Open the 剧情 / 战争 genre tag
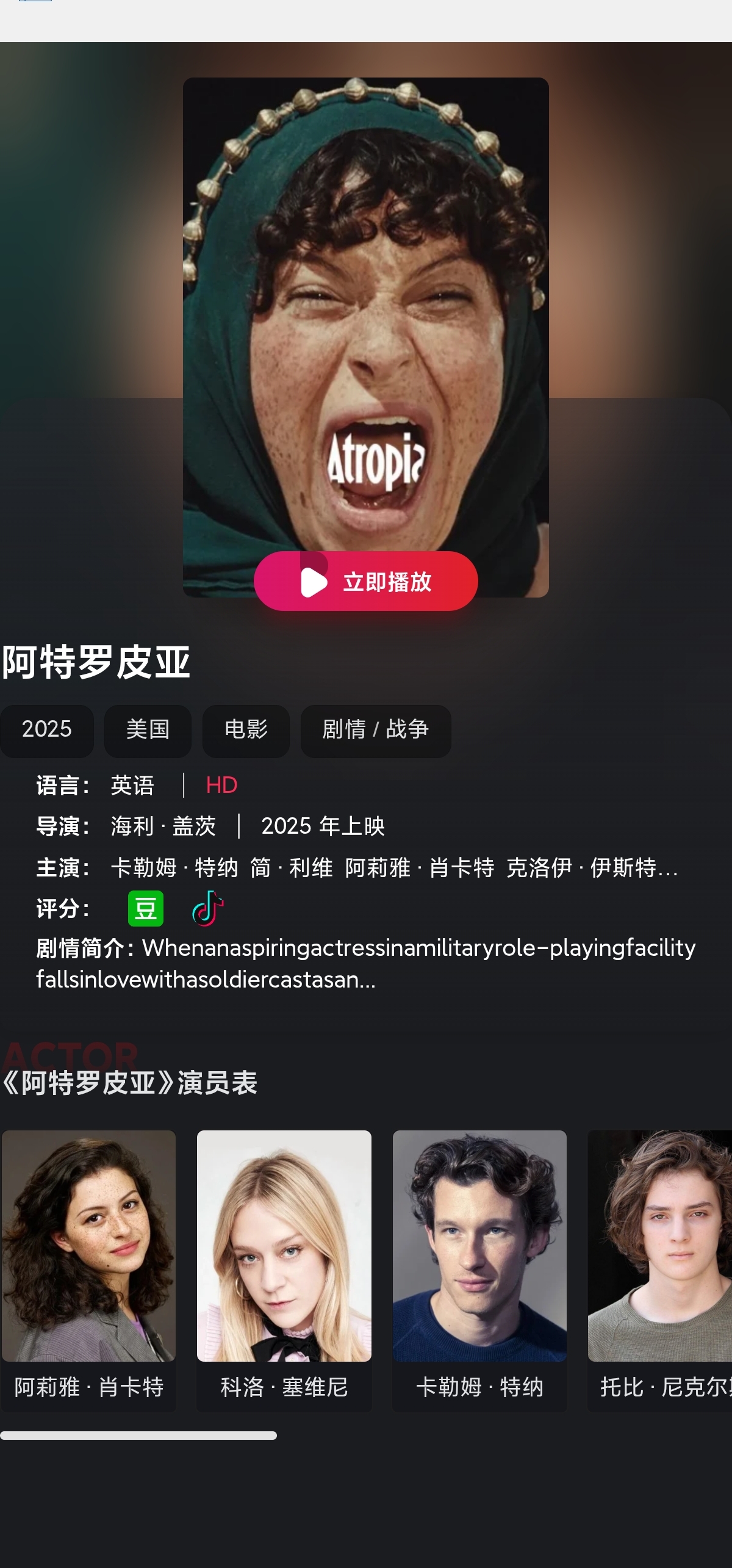 coord(375,730)
